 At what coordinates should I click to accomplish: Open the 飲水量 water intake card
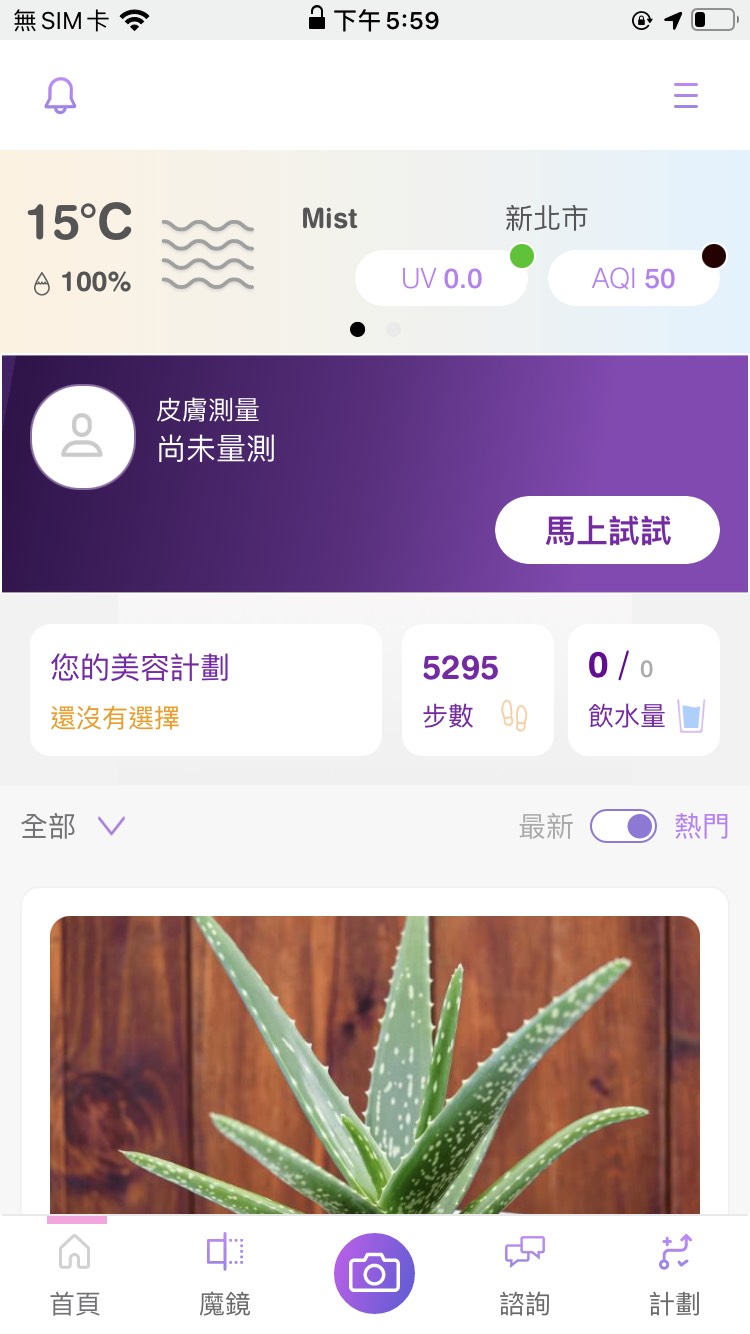point(643,690)
